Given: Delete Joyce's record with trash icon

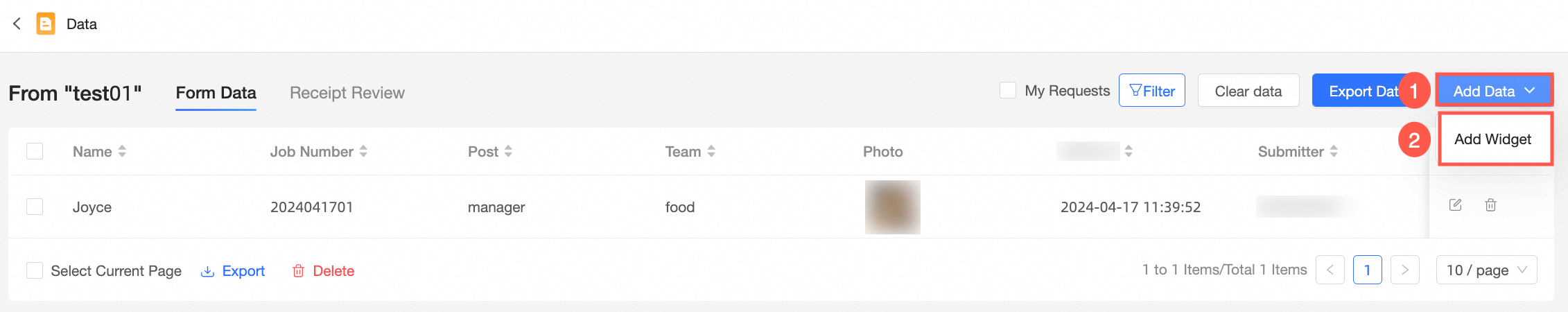Looking at the screenshot, I should tap(1490, 205).
